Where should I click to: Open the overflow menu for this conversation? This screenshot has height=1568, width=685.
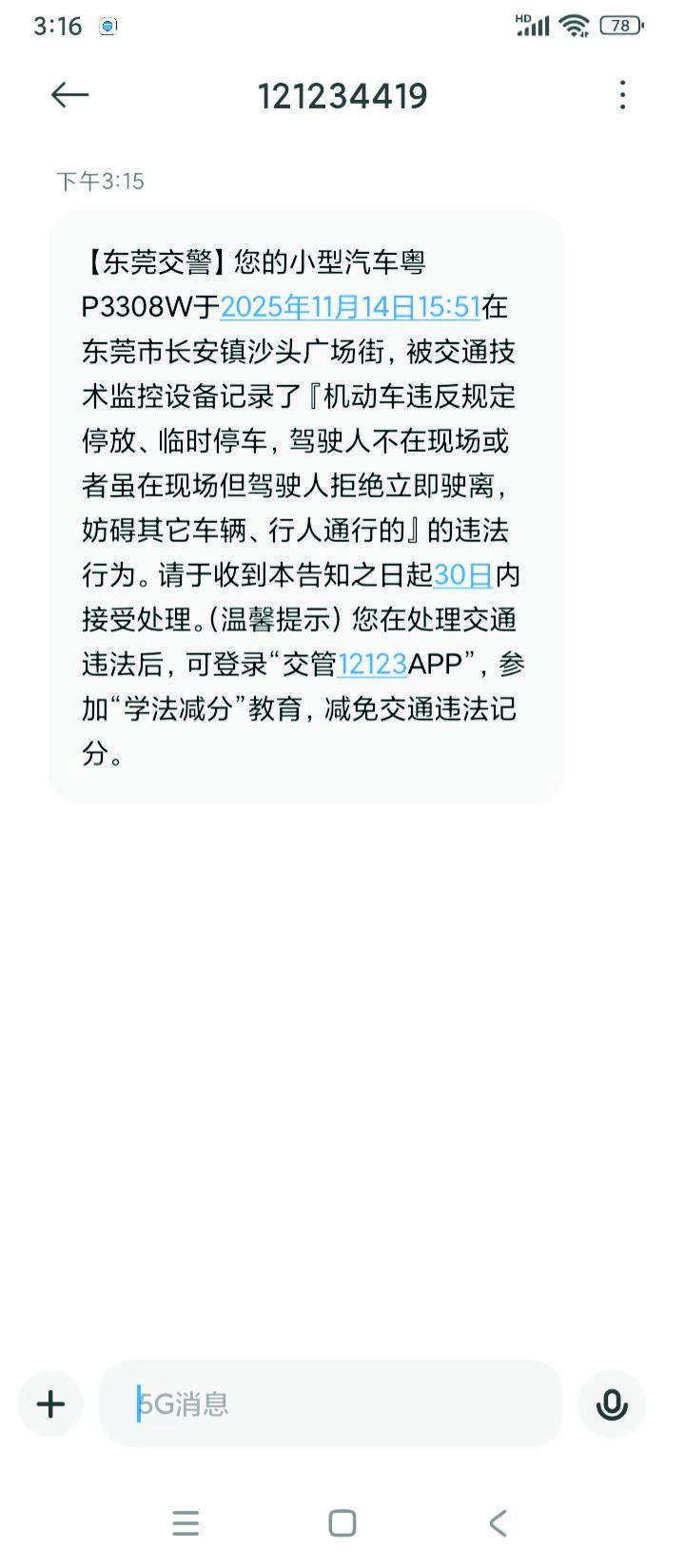pyautogui.click(x=622, y=94)
